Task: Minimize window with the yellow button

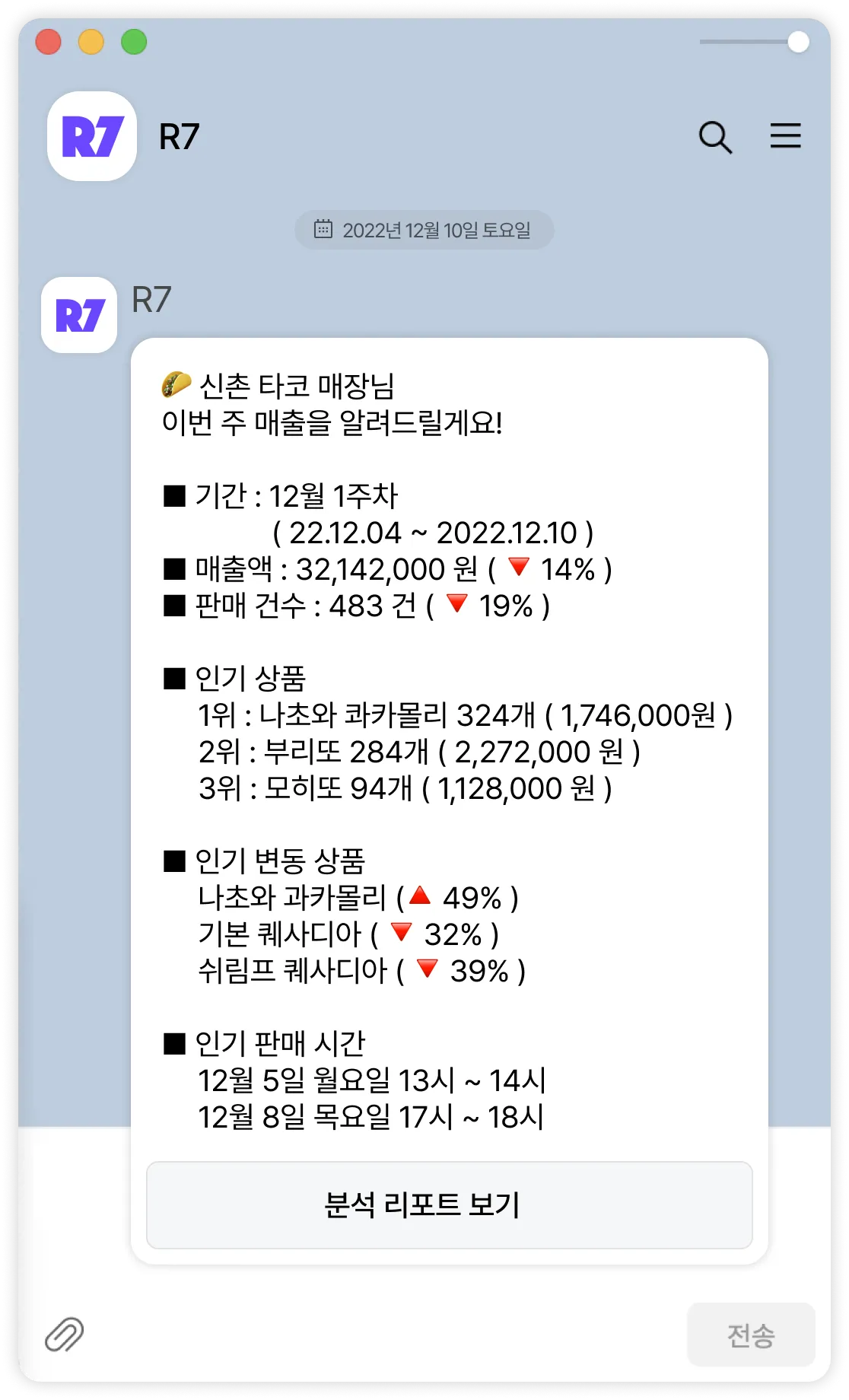Action: coord(91,42)
